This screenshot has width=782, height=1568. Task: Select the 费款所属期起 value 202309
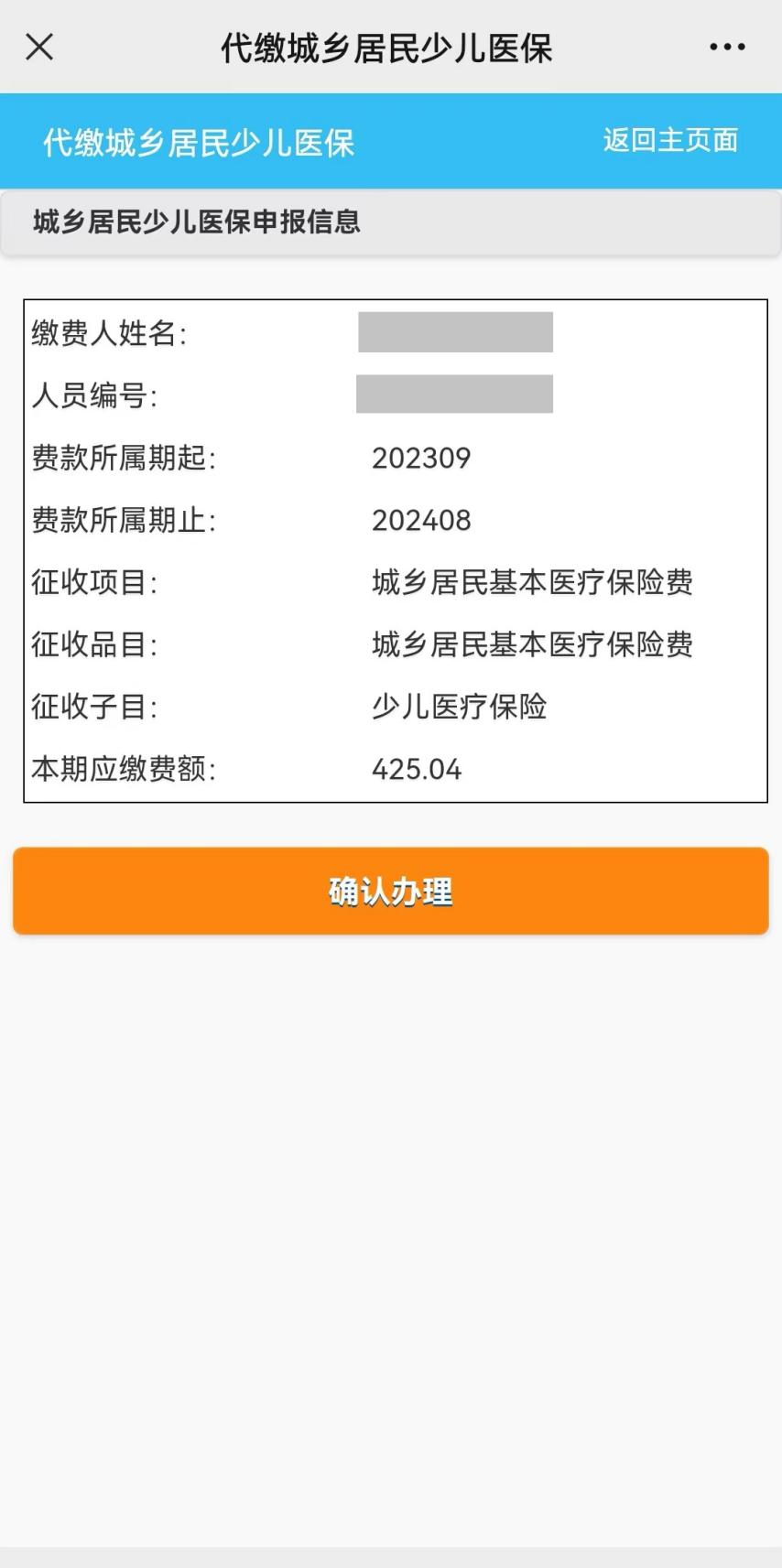point(420,459)
